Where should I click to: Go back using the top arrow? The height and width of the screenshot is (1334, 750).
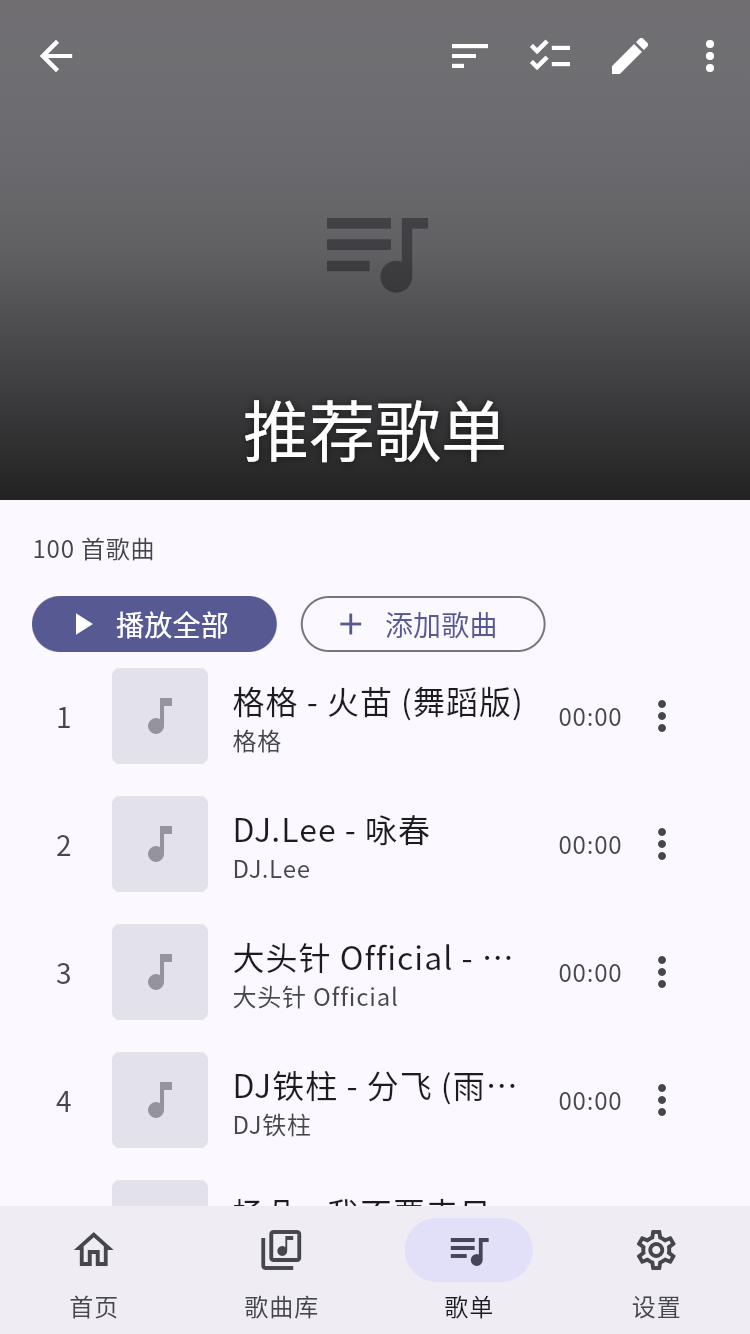(56, 56)
